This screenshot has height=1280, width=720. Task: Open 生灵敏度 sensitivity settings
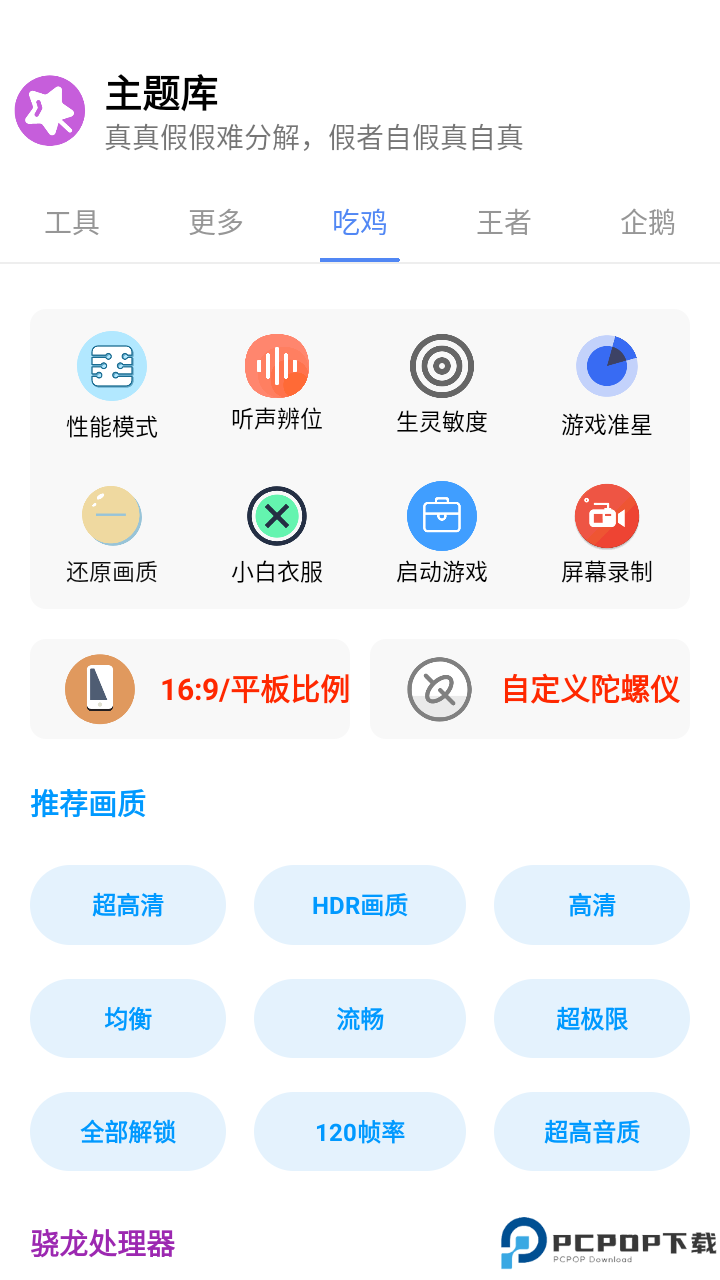click(442, 365)
